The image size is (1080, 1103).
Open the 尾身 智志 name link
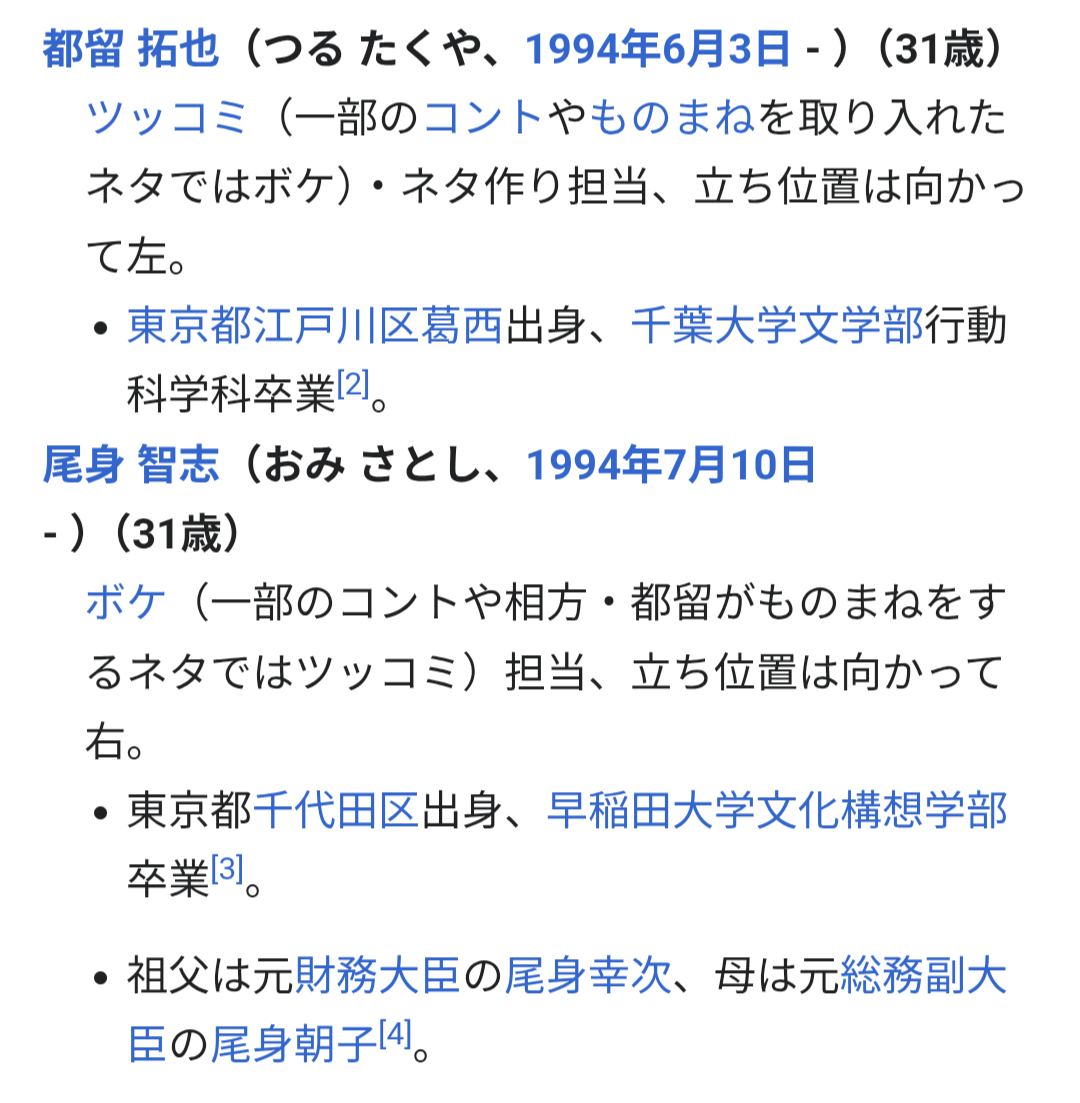pyautogui.click(x=131, y=465)
